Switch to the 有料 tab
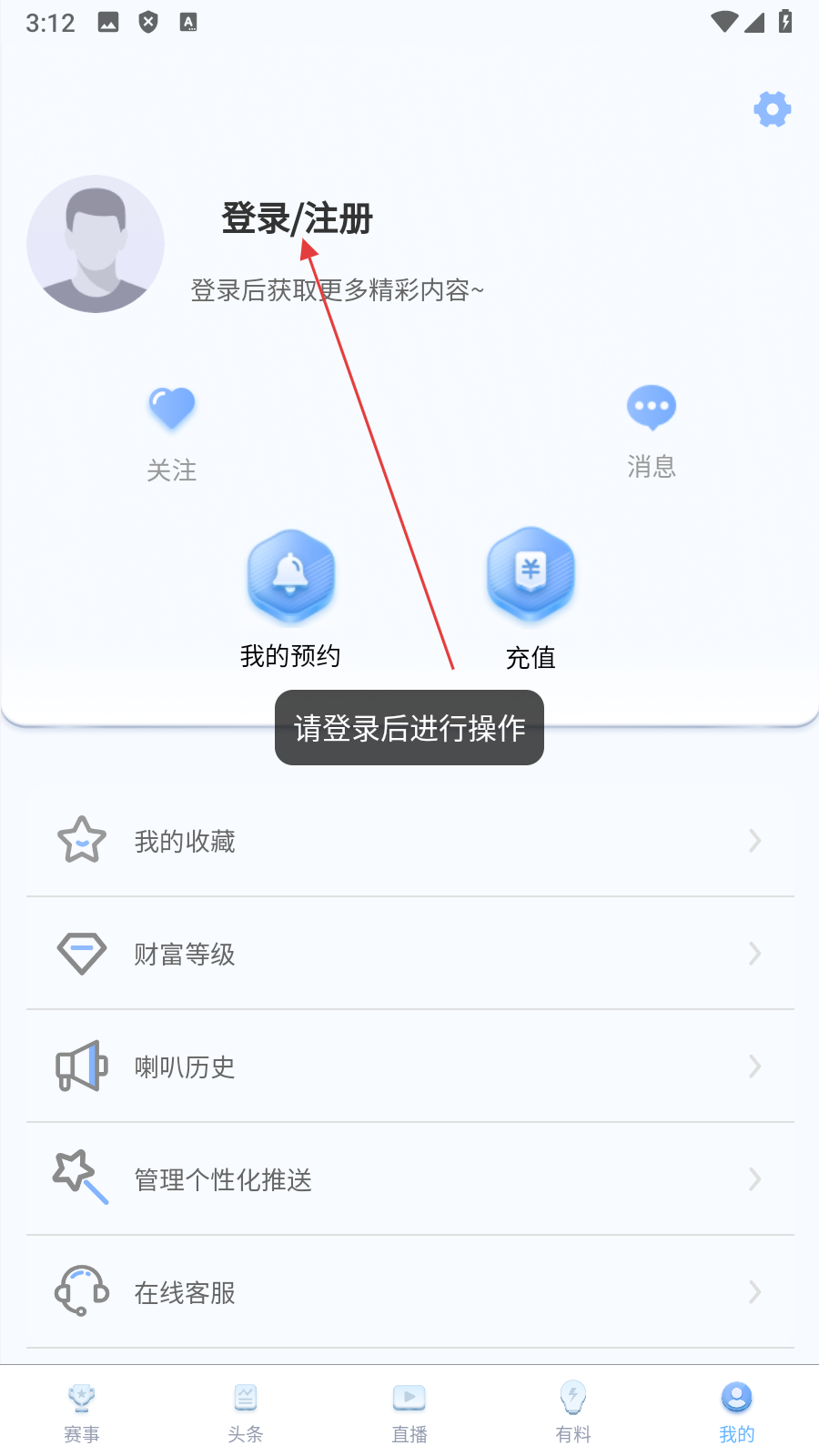Viewport: 819px width, 1456px height. click(573, 1412)
